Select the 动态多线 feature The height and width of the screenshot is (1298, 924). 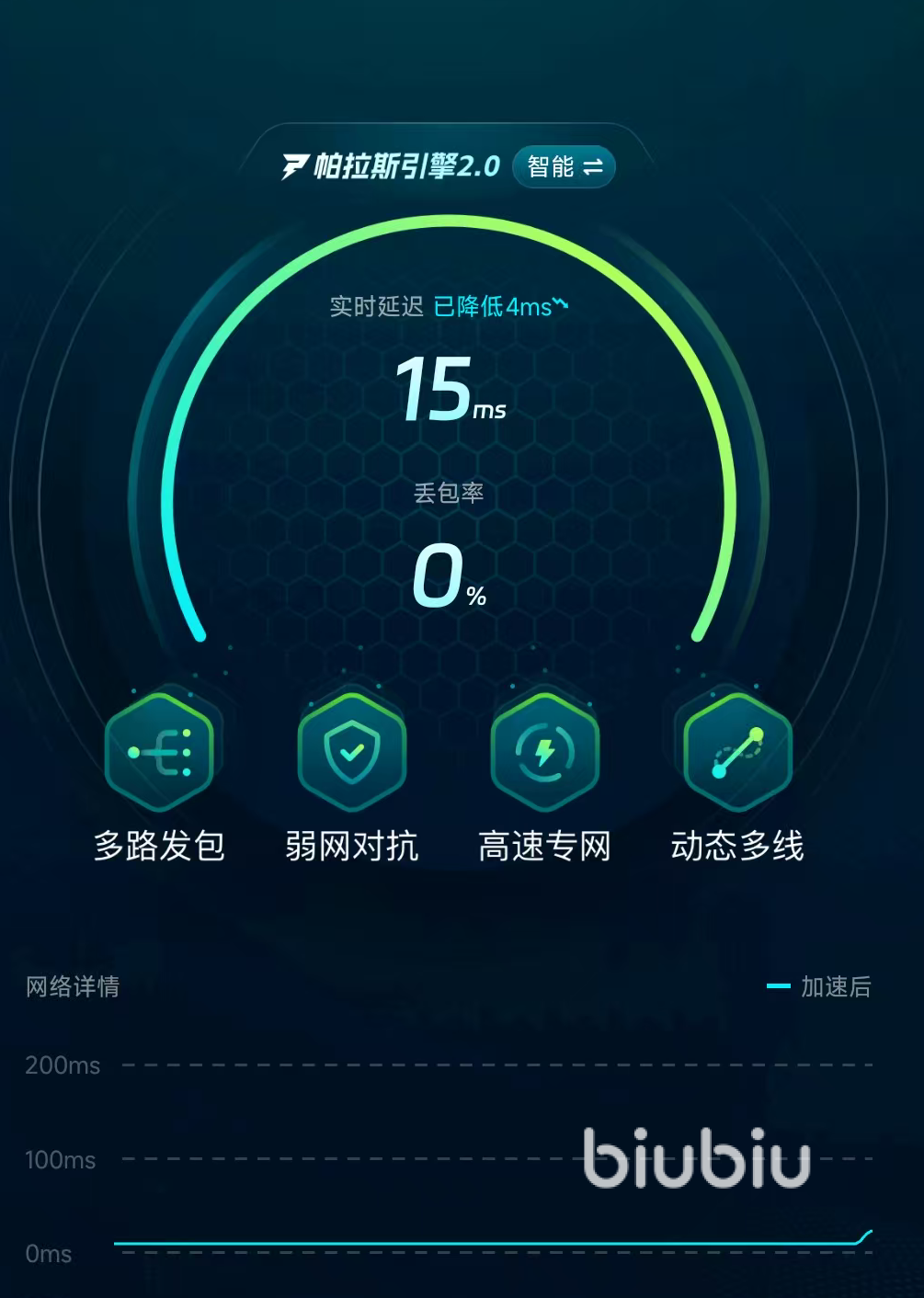pos(737,752)
